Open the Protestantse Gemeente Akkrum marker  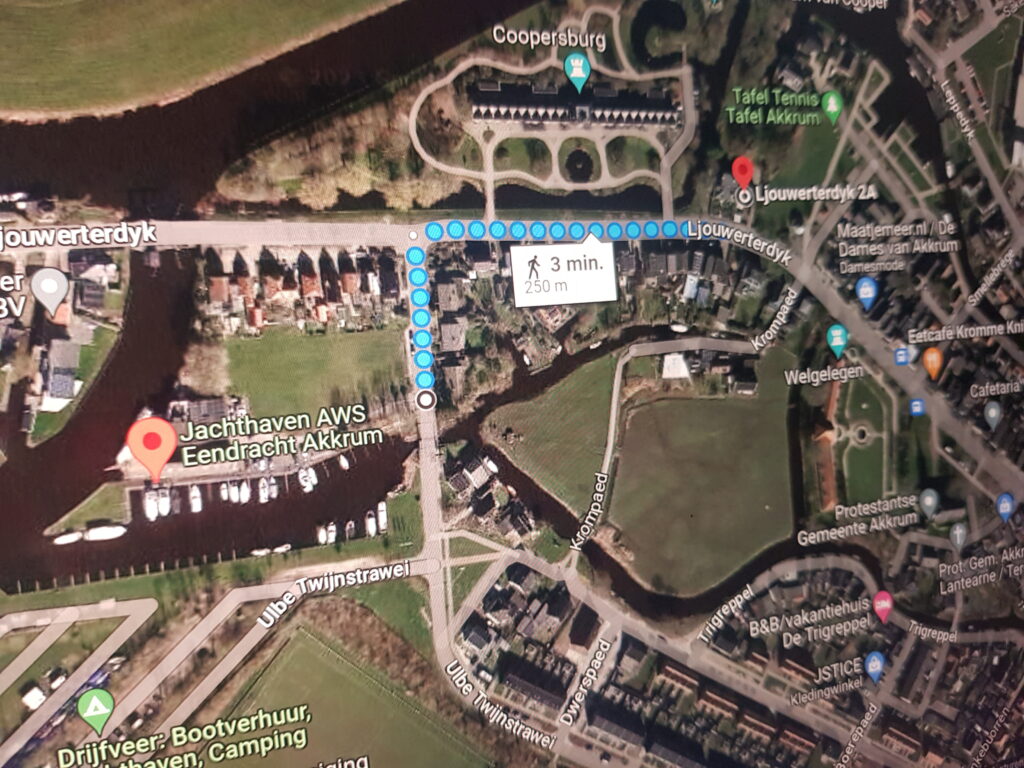(930, 501)
